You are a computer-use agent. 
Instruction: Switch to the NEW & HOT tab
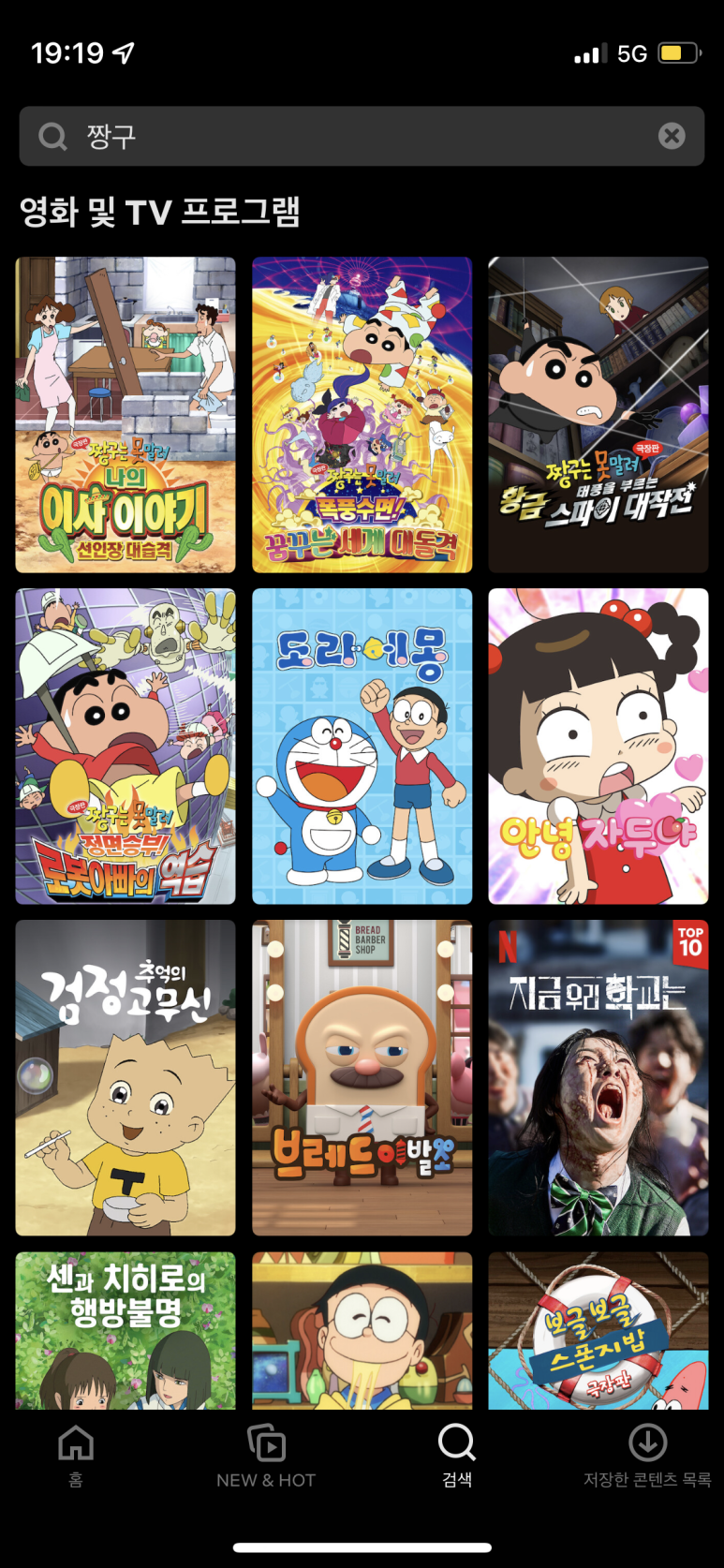point(266,1457)
